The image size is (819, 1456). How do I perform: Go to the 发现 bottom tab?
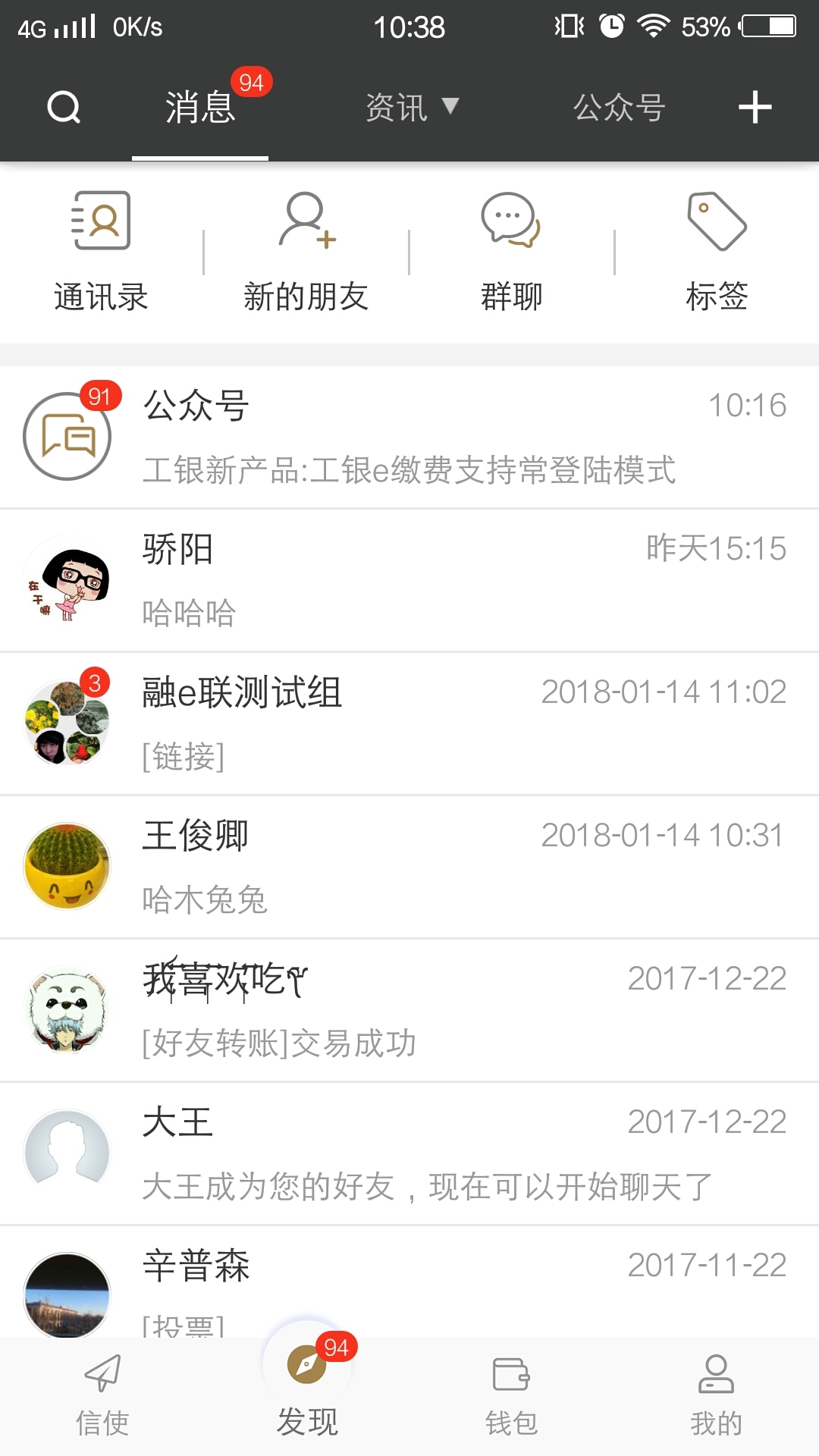click(x=307, y=1395)
